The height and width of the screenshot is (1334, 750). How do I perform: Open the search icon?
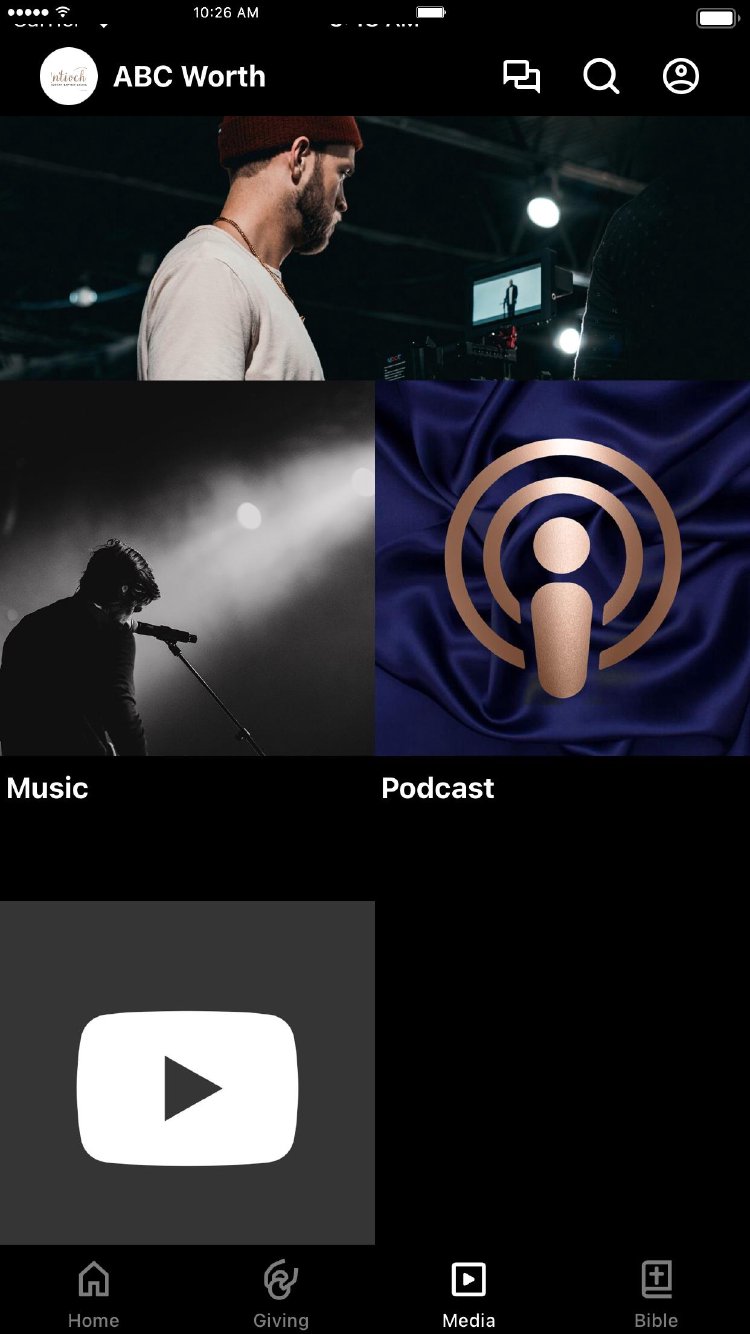click(x=601, y=77)
